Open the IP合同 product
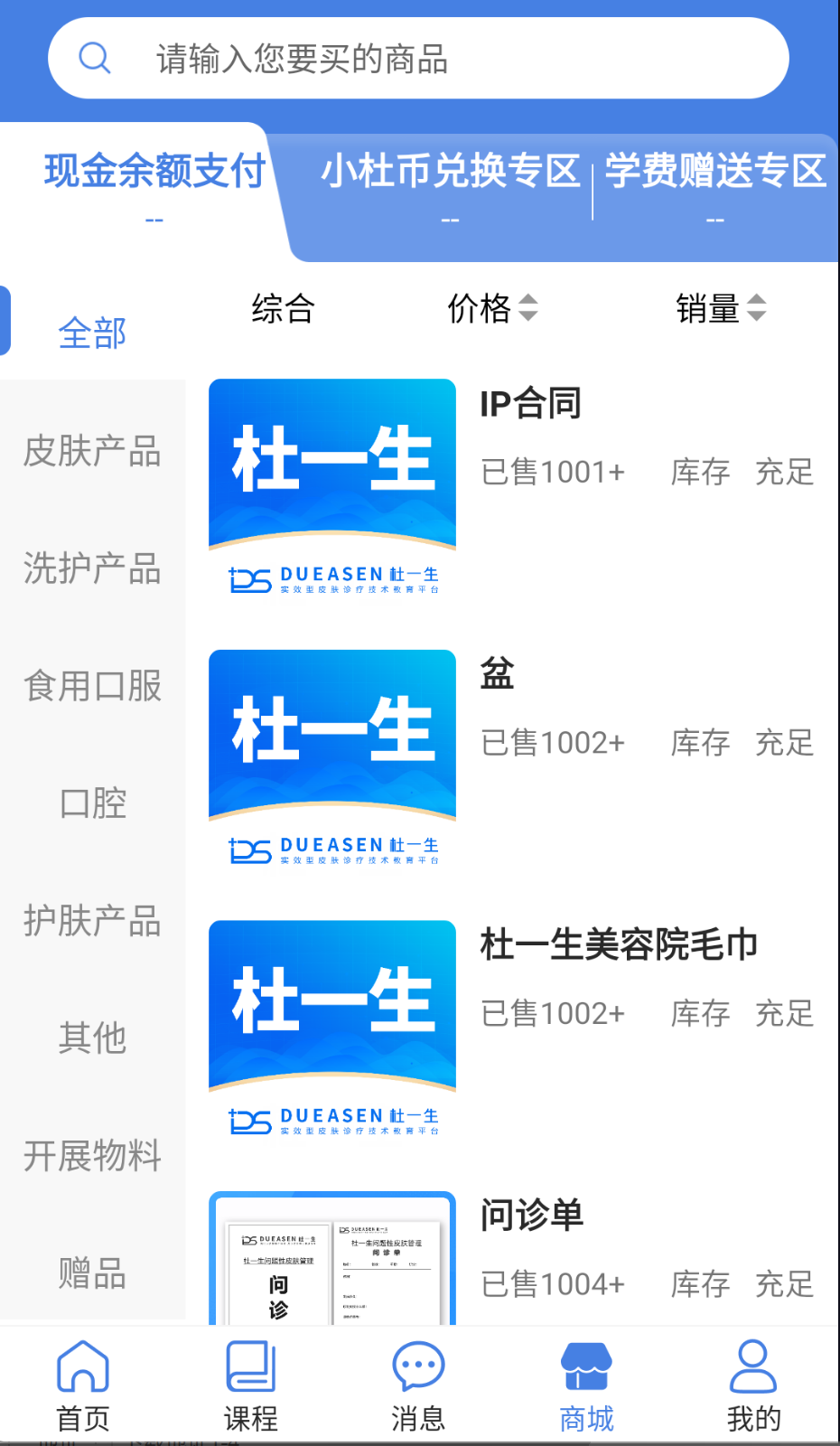 pyautogui.click(x=530, y=404)
